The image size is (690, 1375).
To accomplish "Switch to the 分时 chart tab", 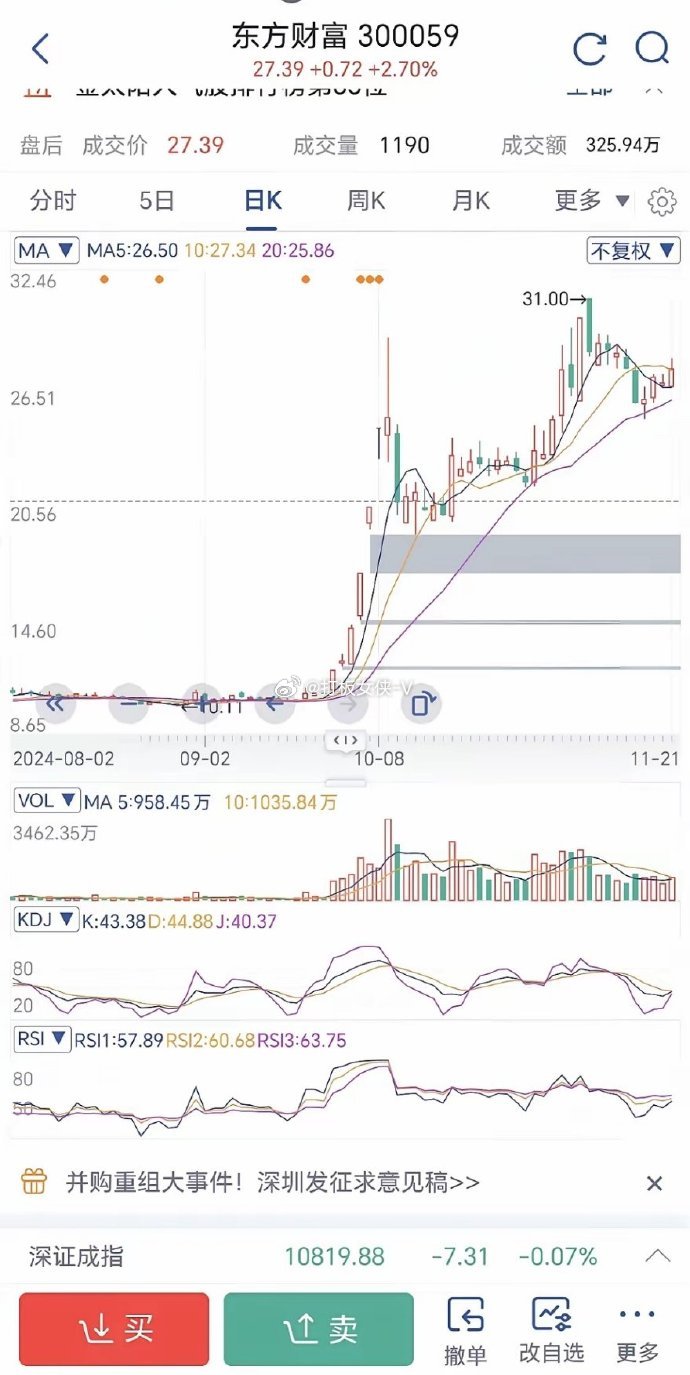I will click(53, 201).
